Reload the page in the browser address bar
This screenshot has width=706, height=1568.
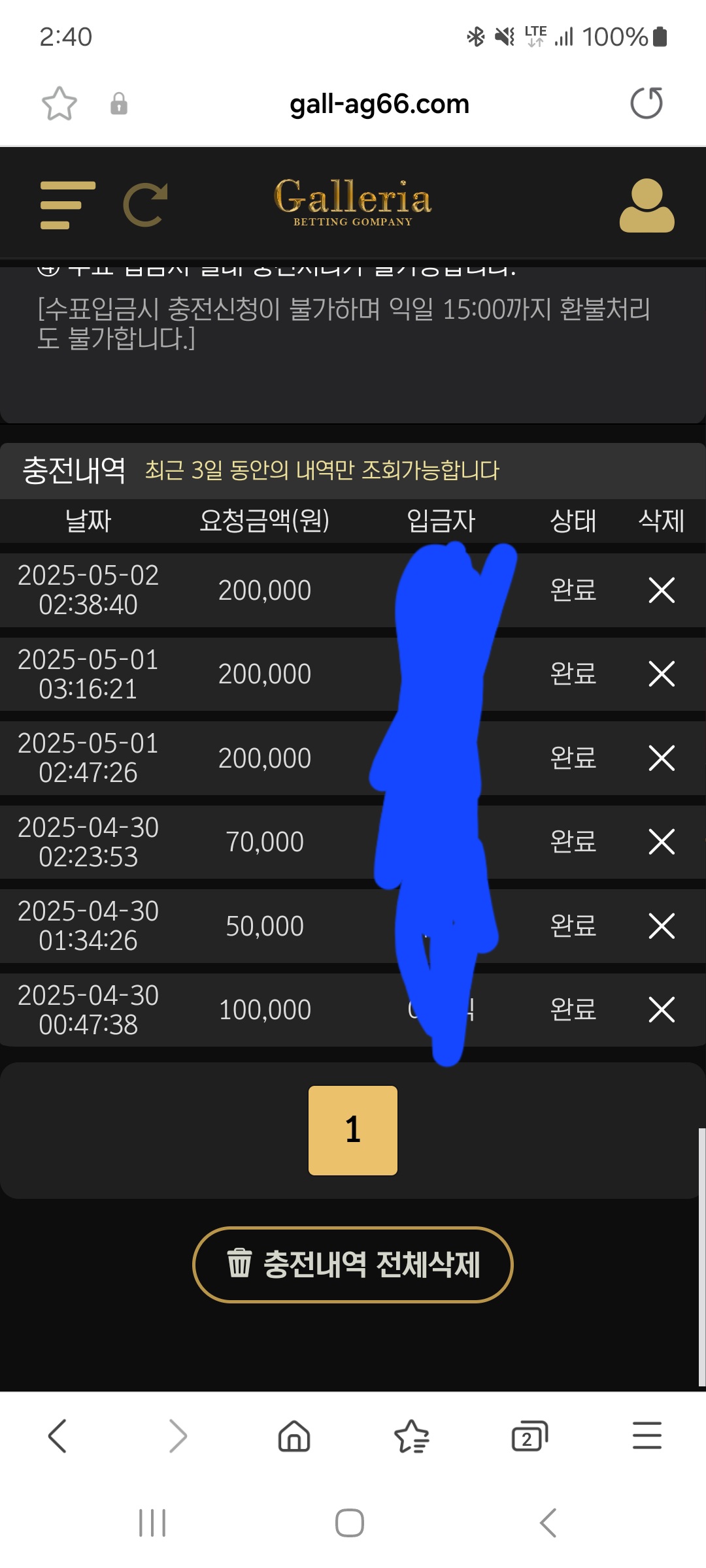click(647, 103)
